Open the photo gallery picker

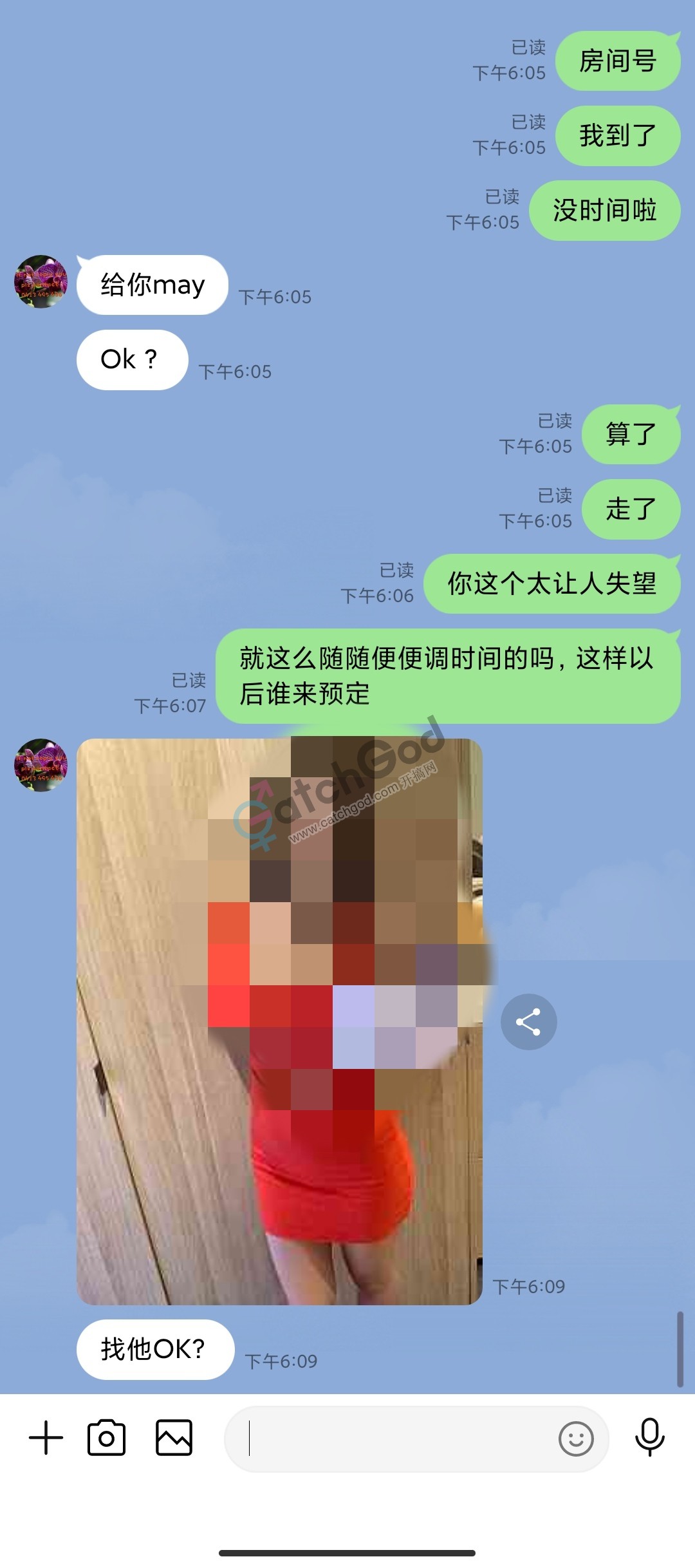click(x=174, y=1437)
